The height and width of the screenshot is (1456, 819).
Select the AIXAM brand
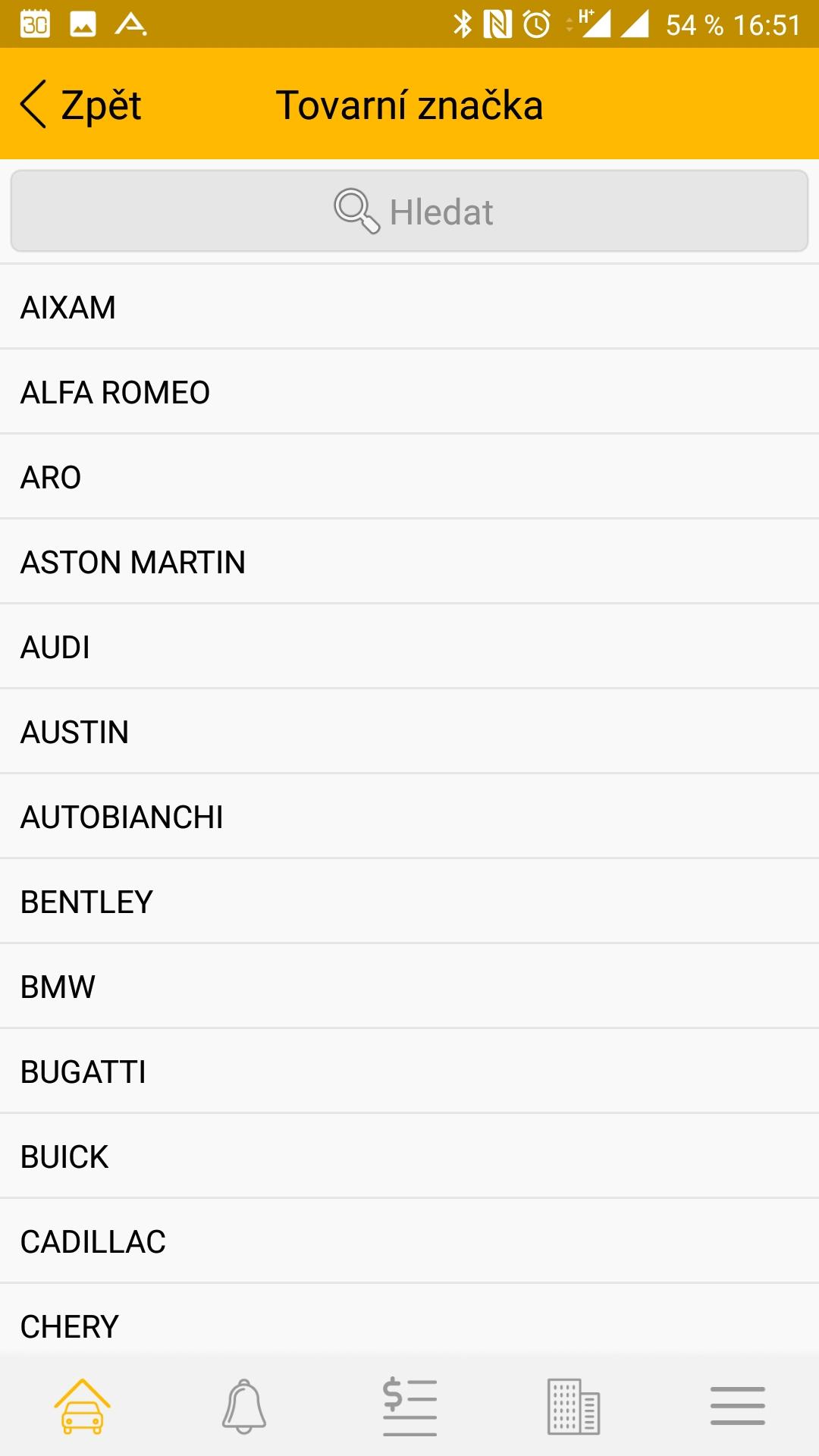[x=409, y=307]
